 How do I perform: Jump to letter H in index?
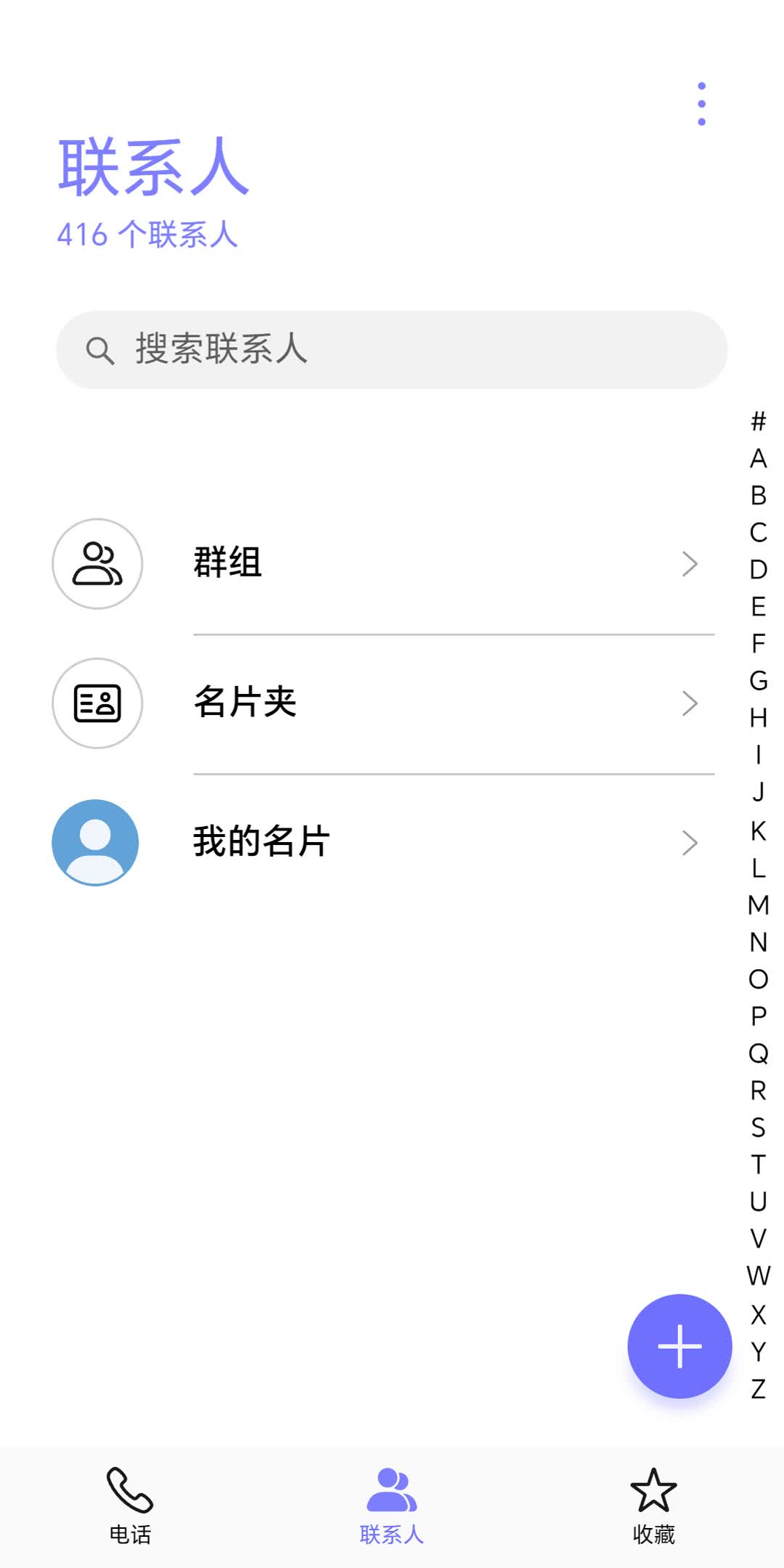pyautogui.click(x=759, y=719)
